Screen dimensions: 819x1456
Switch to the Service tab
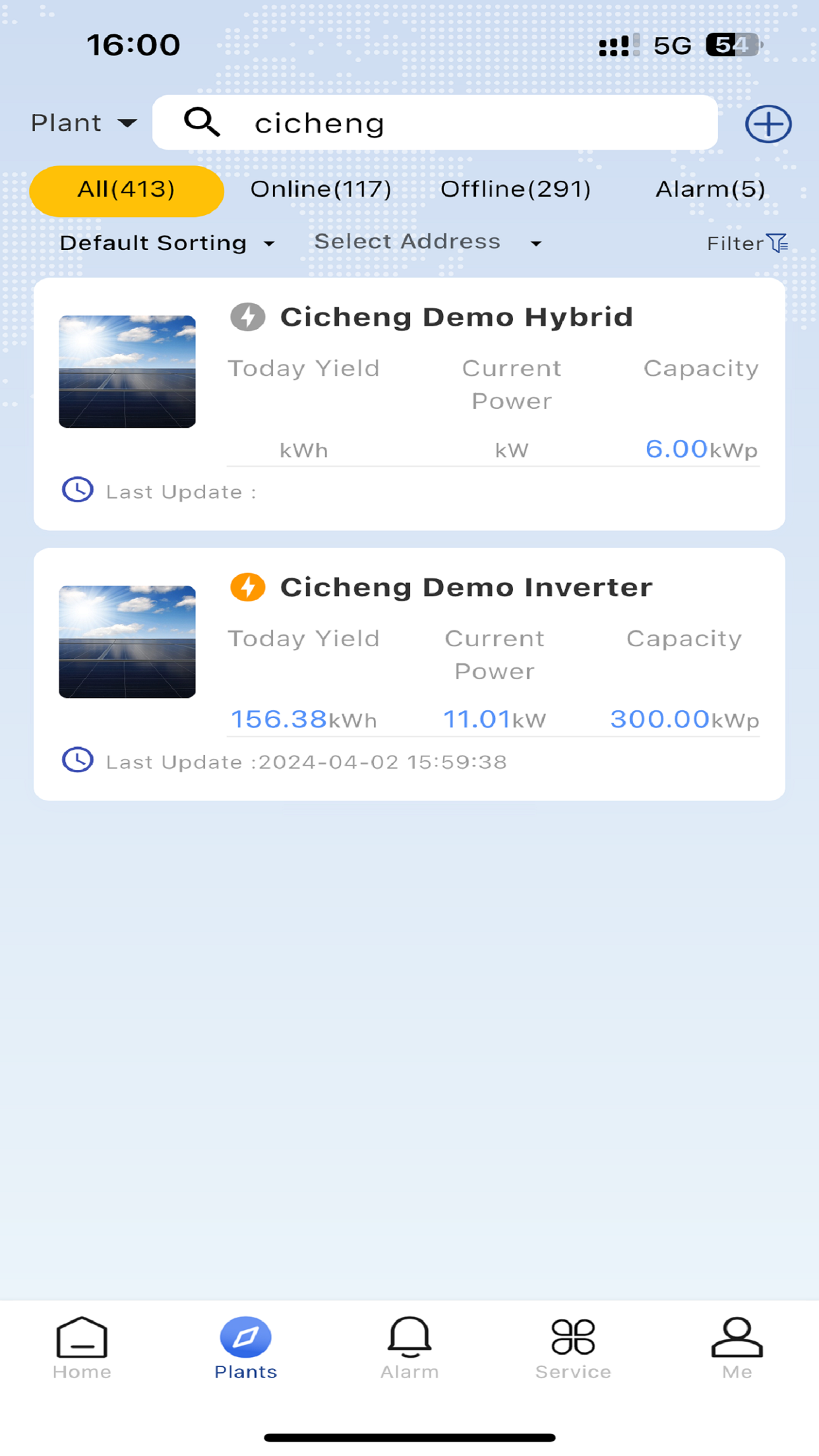[573, 1348]
